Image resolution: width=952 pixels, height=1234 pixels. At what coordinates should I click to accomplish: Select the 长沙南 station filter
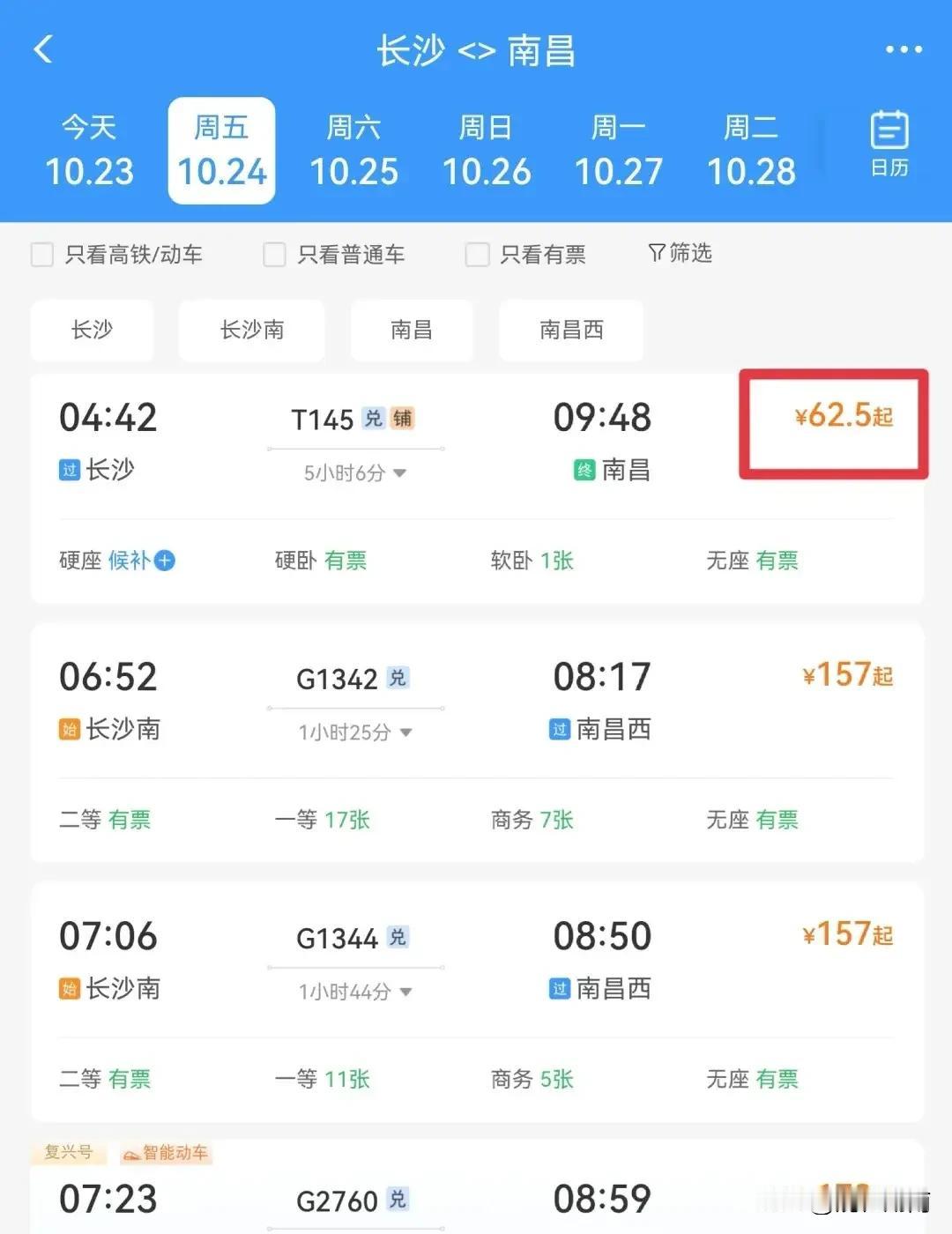(x=251, y=331)
